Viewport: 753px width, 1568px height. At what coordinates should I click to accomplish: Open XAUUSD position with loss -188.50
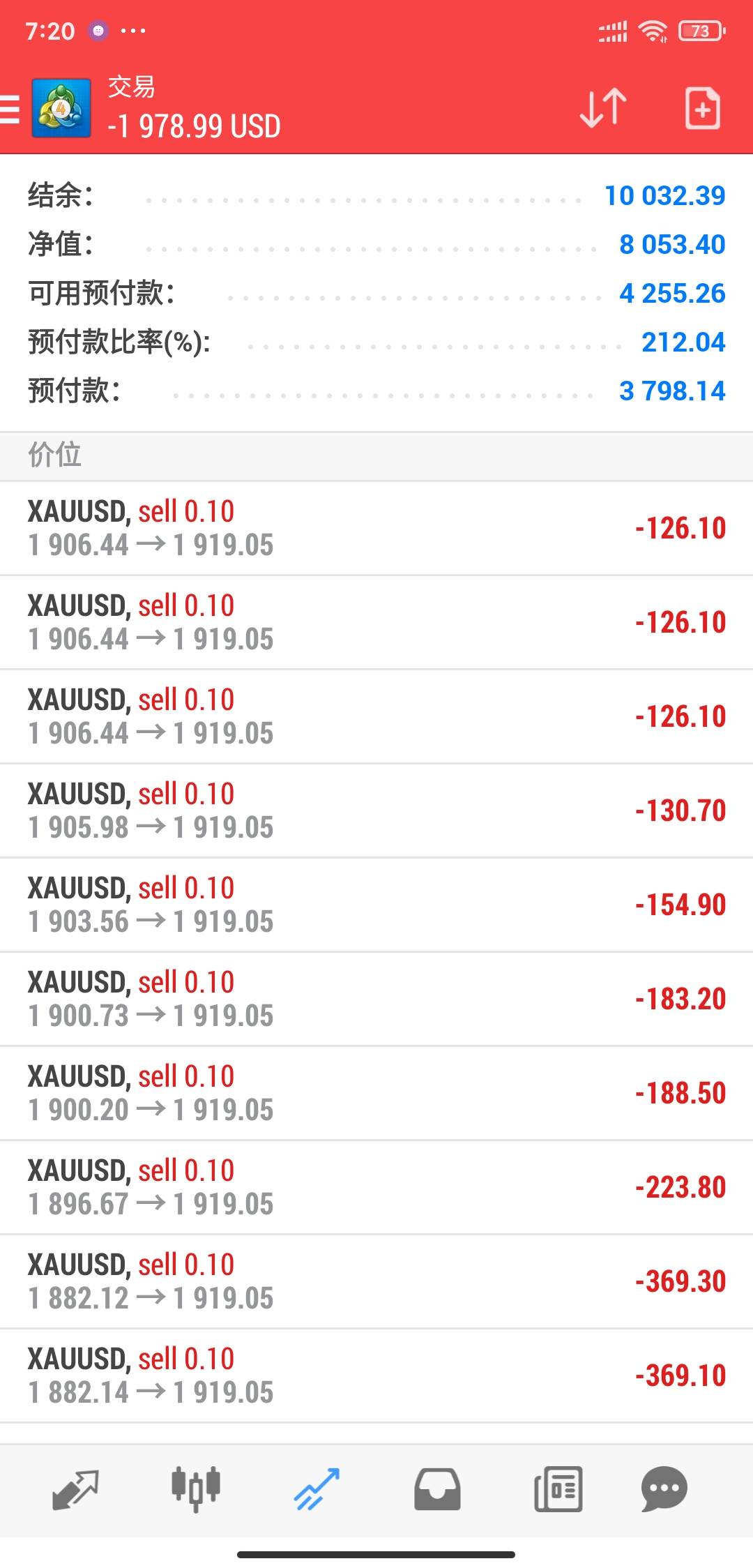(x=376, y=1093)
